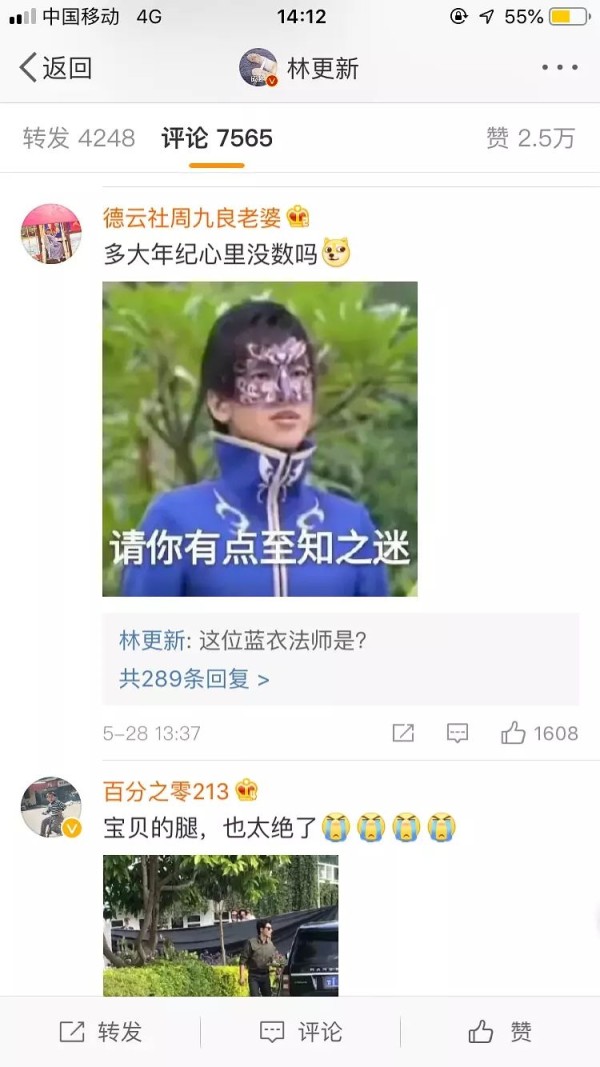Open 林更新's profile from the header
This screenshot has width=600, height=1067.
[299, 67]
